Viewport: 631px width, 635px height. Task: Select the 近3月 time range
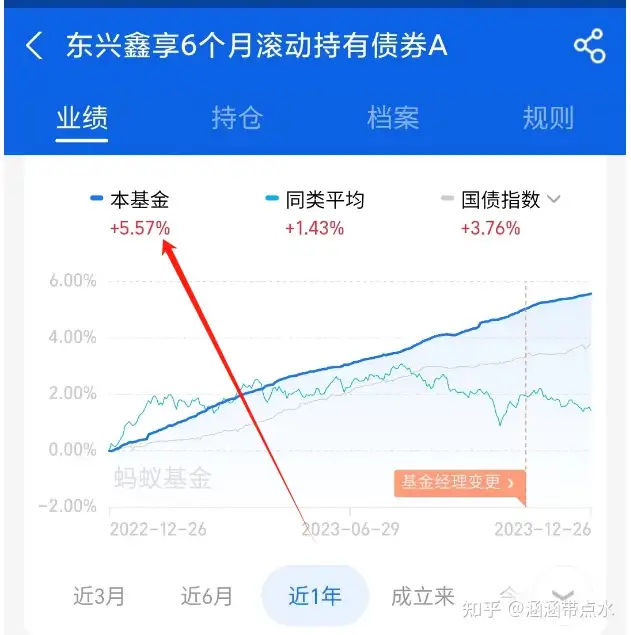[x=99, y=597]
